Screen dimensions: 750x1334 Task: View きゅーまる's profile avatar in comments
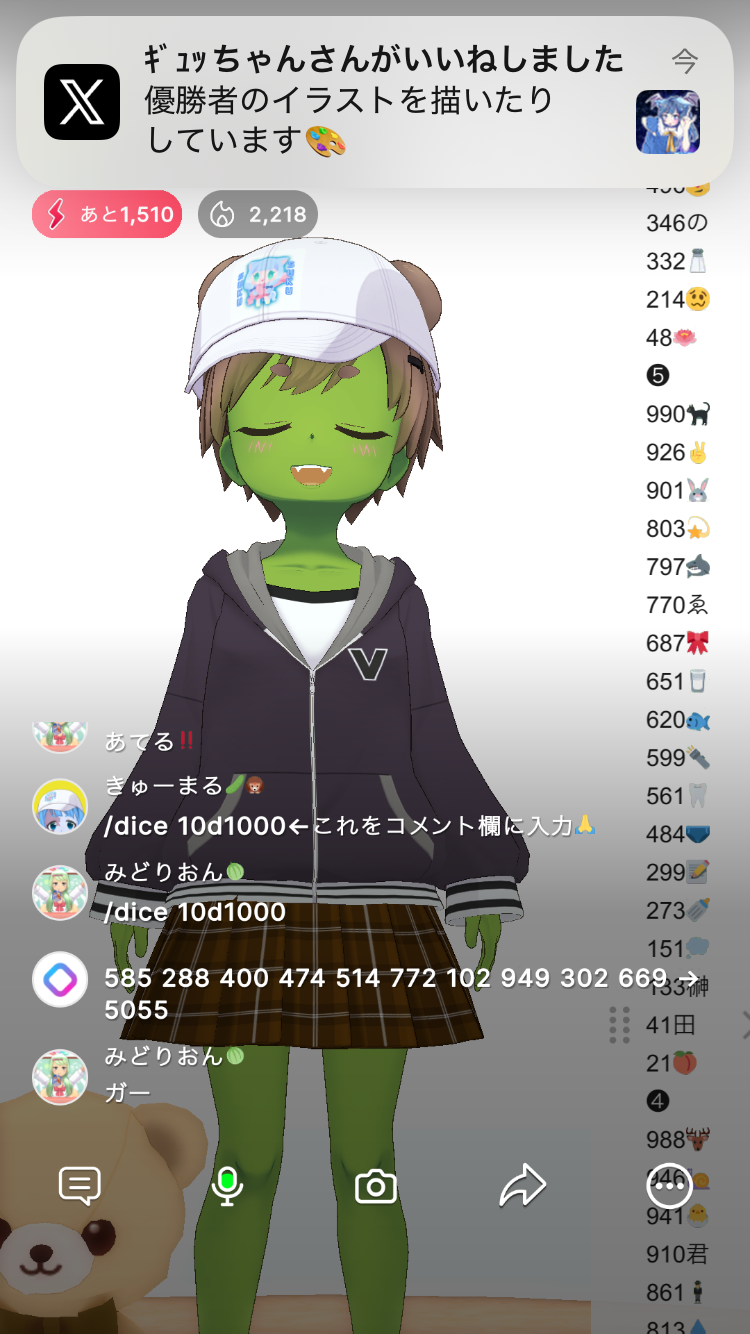coord(60,807)
